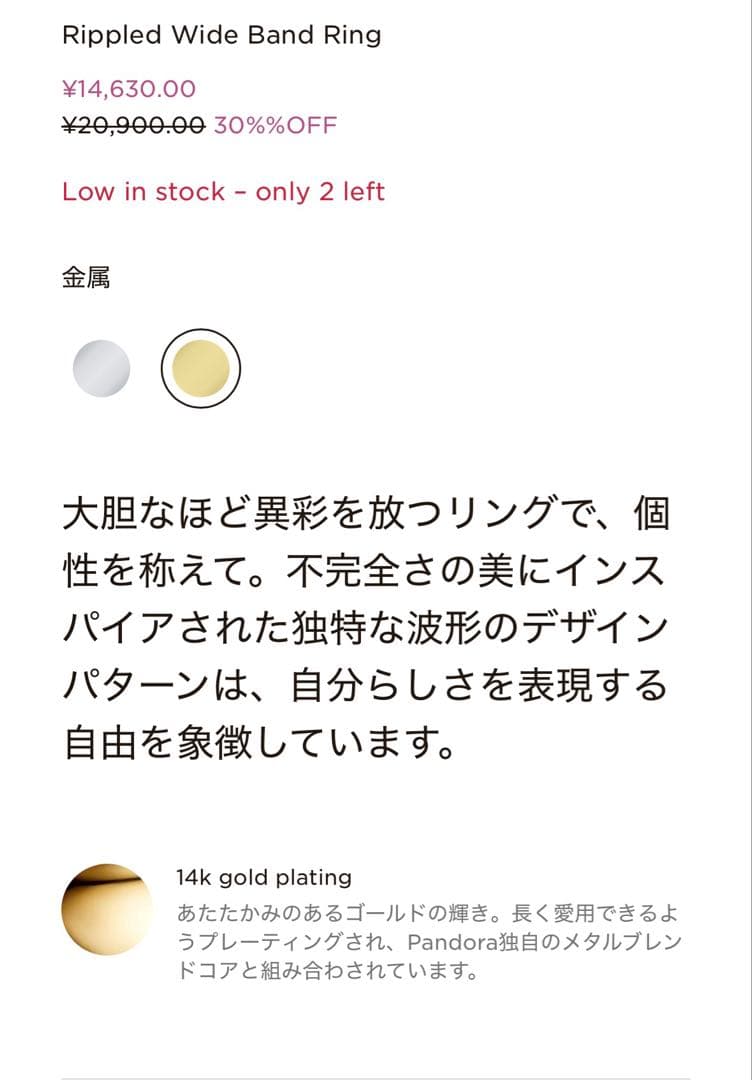Screen dimensions: 752x1080
Task: Open the Rippled Wide Band Ring title
Action: coord(222,34)
